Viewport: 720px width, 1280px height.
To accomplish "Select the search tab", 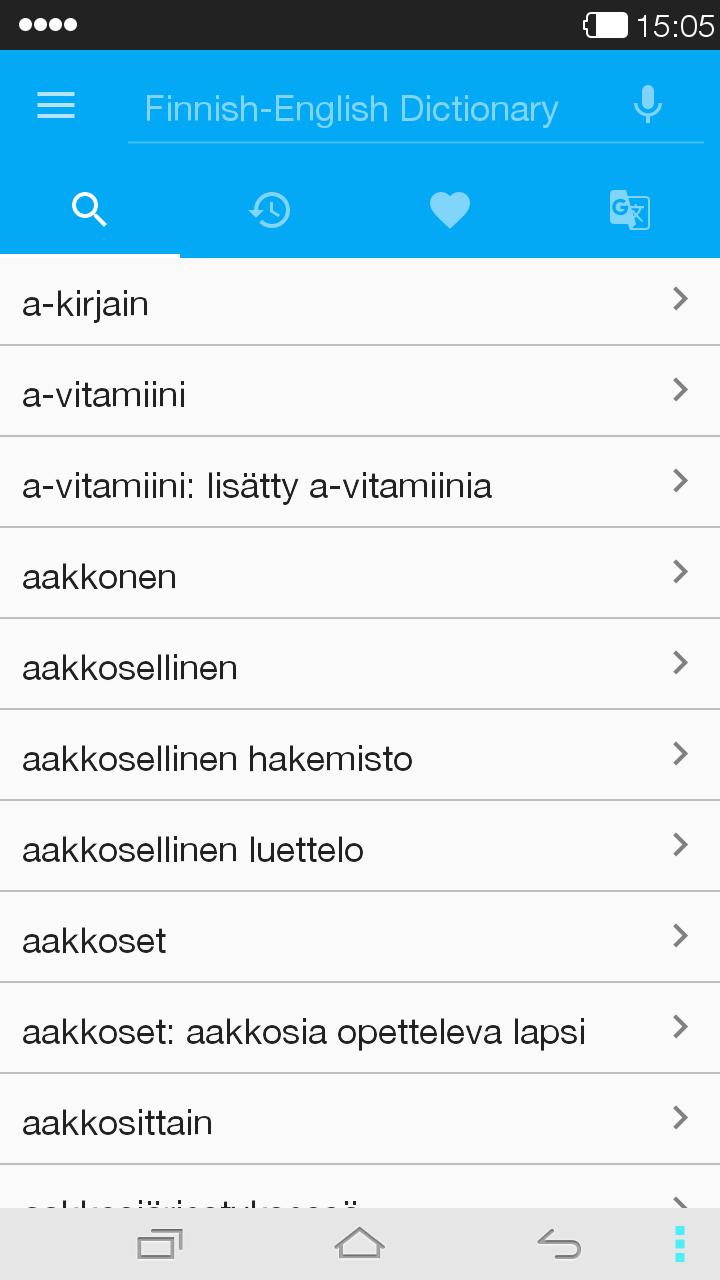I will (90, 210).
